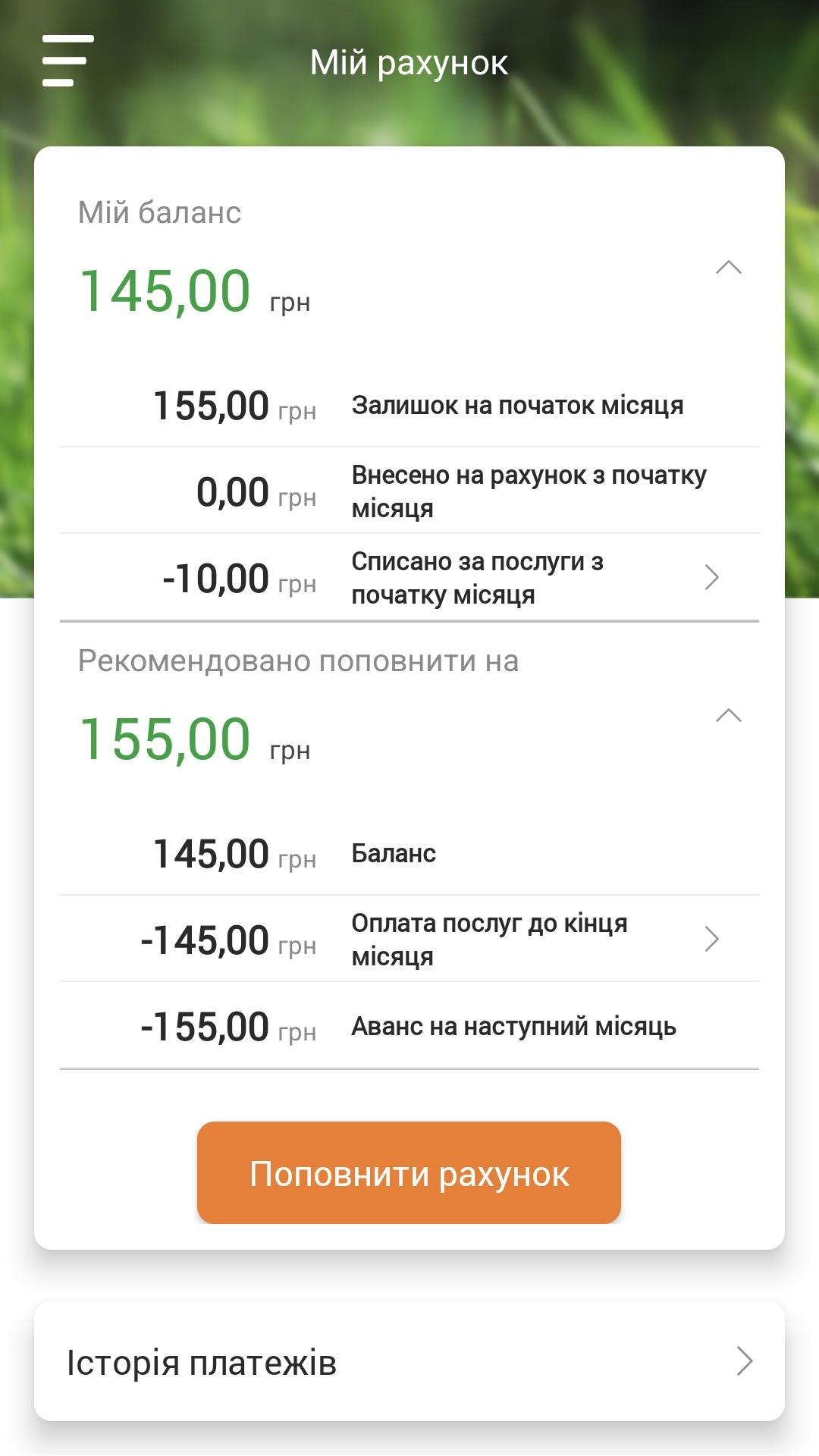Open Списано за послуги з початку місяця details
The width and height of the screenshot is (819, 1456).
(x=409, y=577)
